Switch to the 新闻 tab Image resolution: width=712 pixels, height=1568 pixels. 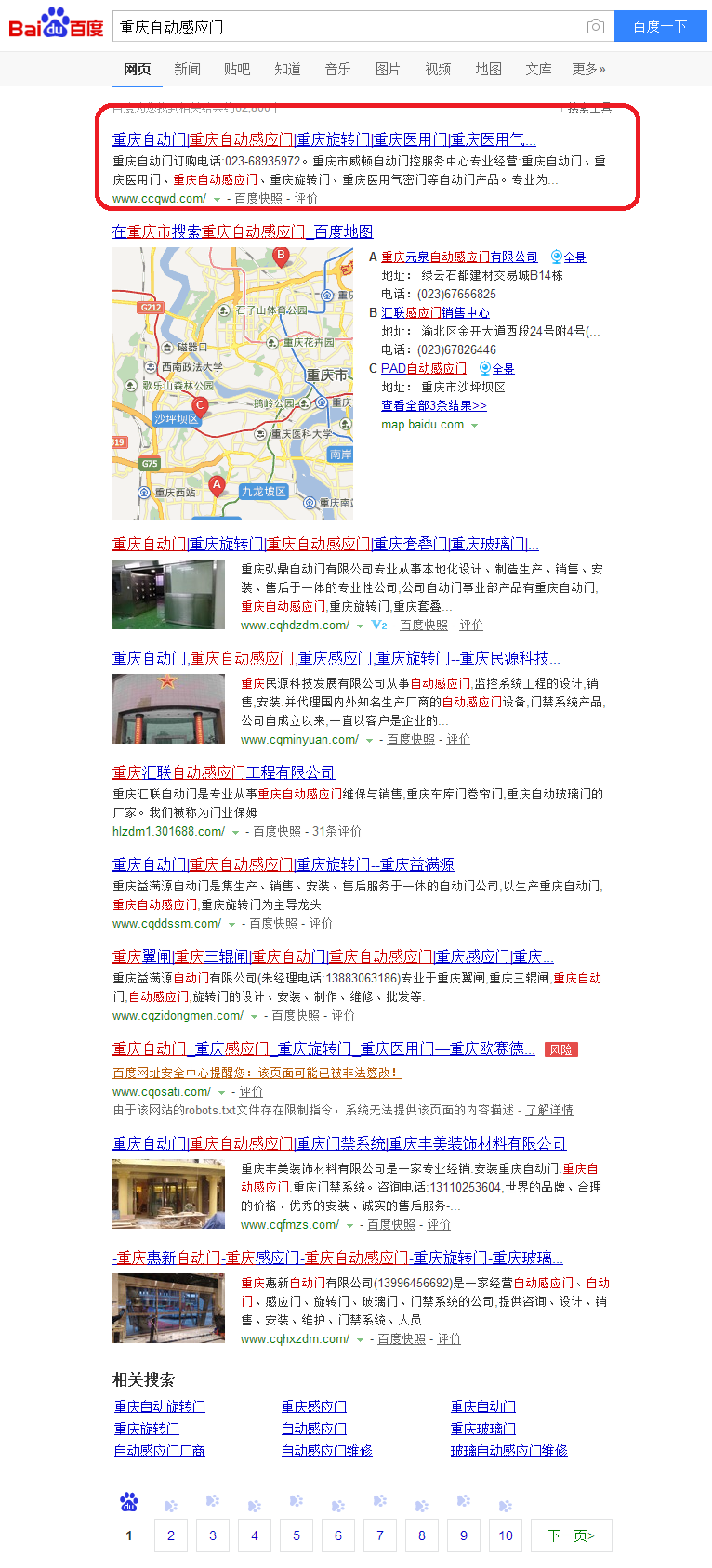click(x=187, y=69)
